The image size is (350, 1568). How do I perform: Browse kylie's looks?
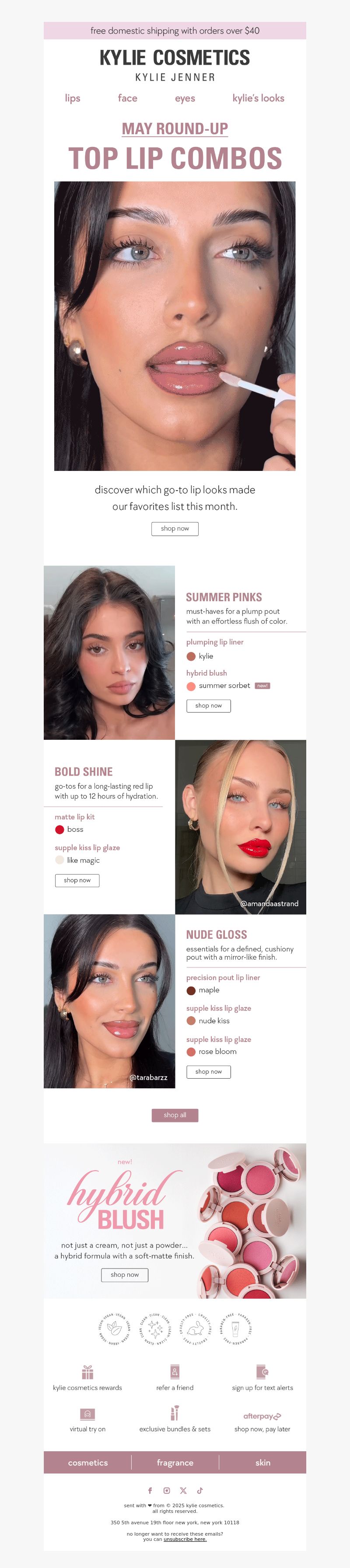point(258,98)
